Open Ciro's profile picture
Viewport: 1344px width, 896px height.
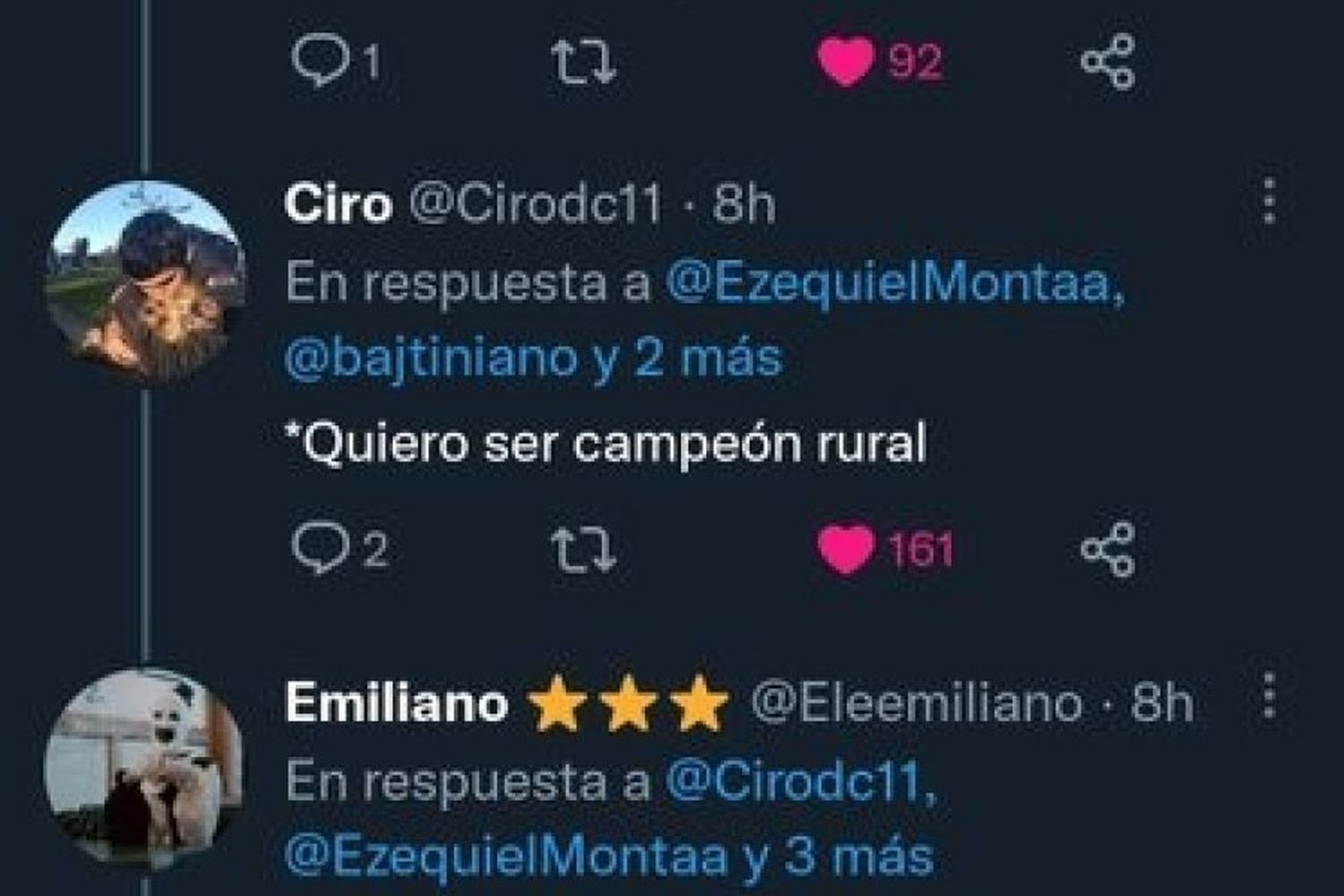click(x=145, y=281)
